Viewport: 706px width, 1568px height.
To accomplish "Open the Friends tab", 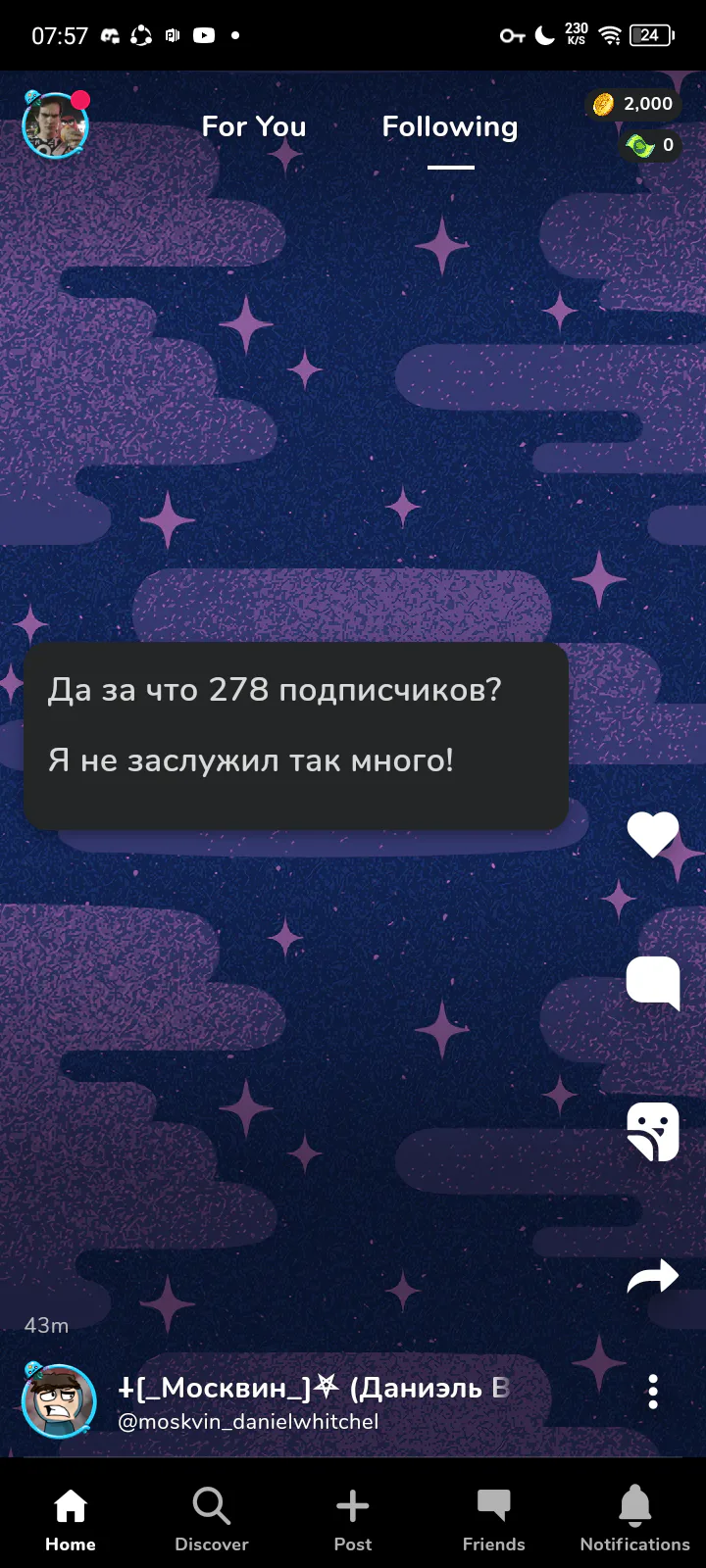I will 494,1519.
